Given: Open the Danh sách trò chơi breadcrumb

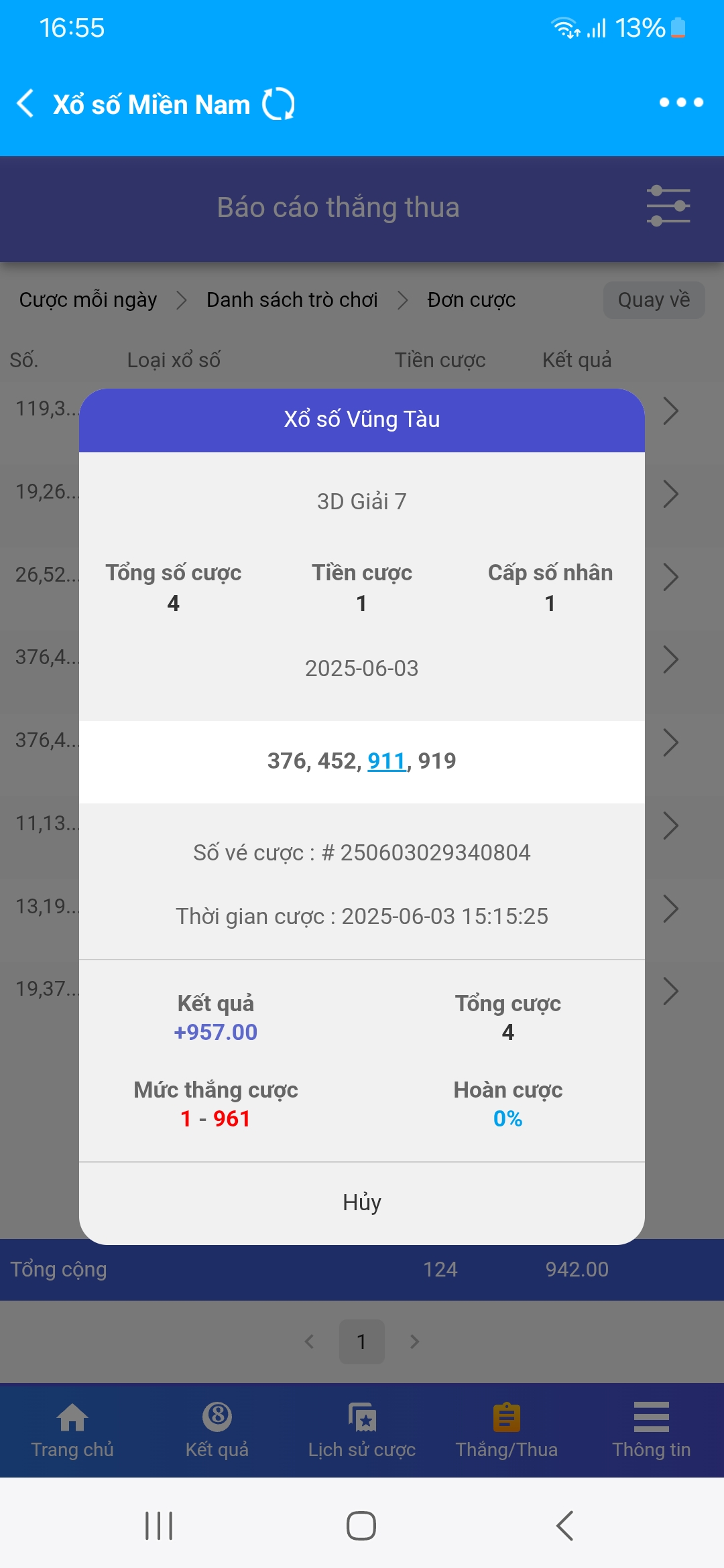Looking at the screenshot, I should tap(292, 300).
